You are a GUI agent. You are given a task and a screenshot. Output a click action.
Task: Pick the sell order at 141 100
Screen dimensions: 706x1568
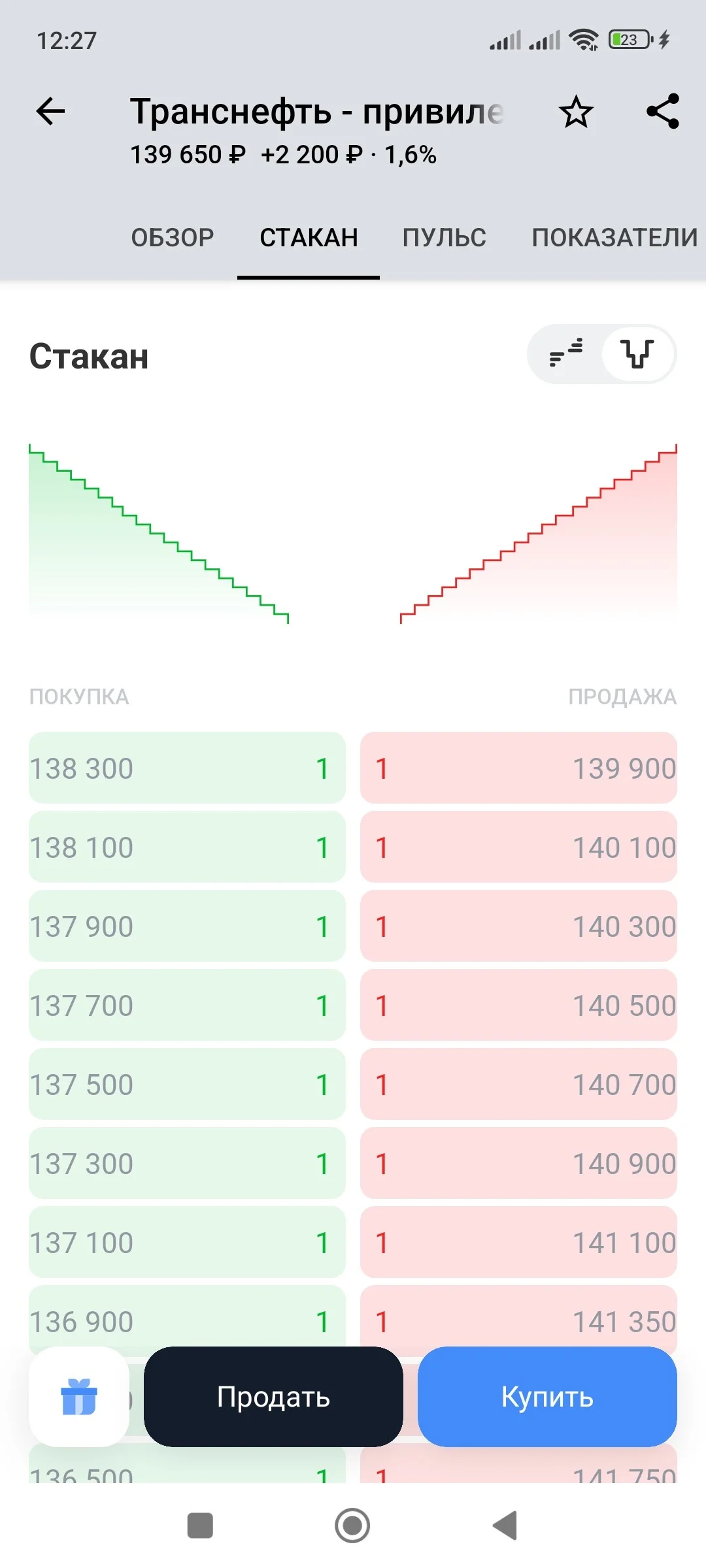point(518,1243)
